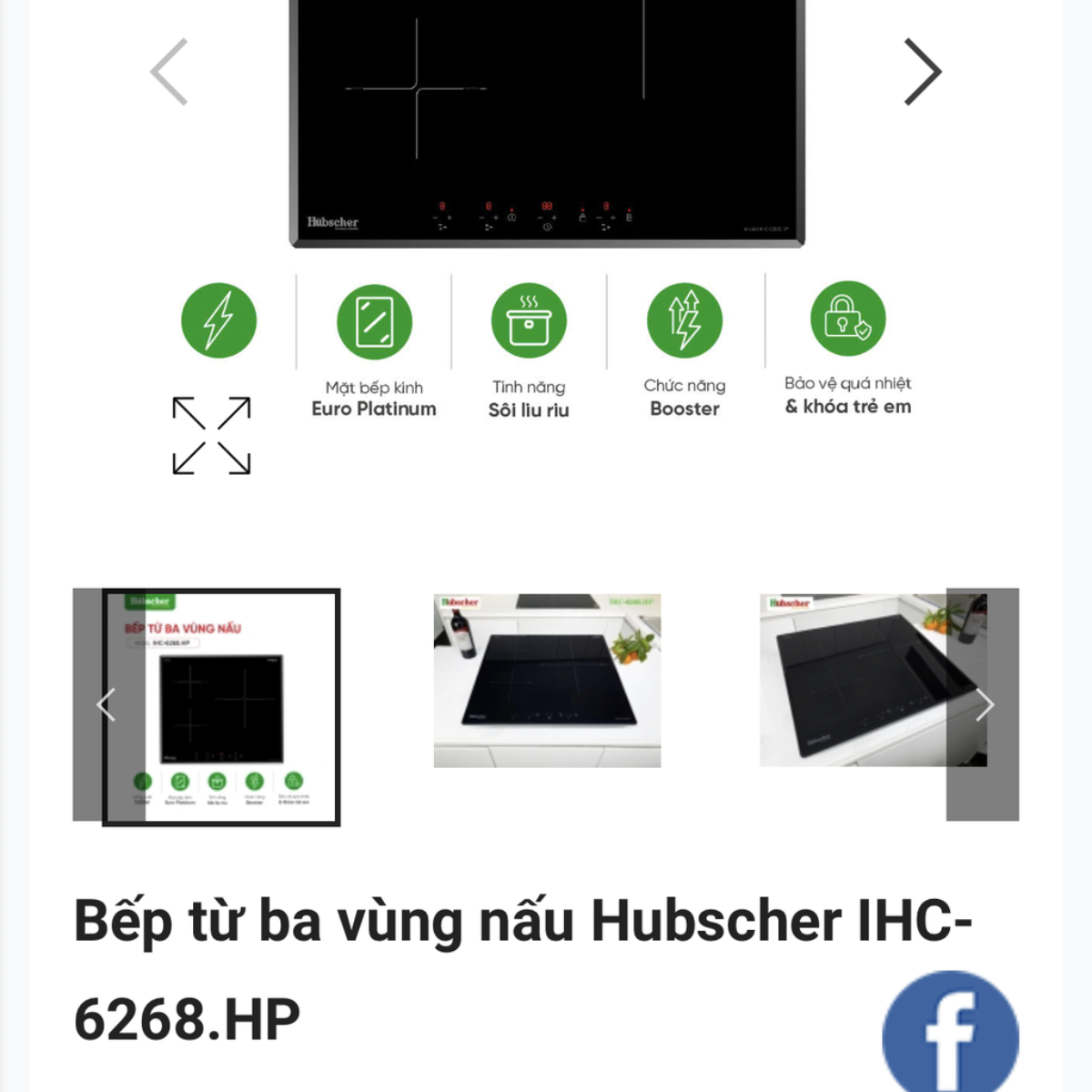Screen dimensions: 1092x1092
Task: Open the floating Facebook button
Action: [x=950, y=1036]
